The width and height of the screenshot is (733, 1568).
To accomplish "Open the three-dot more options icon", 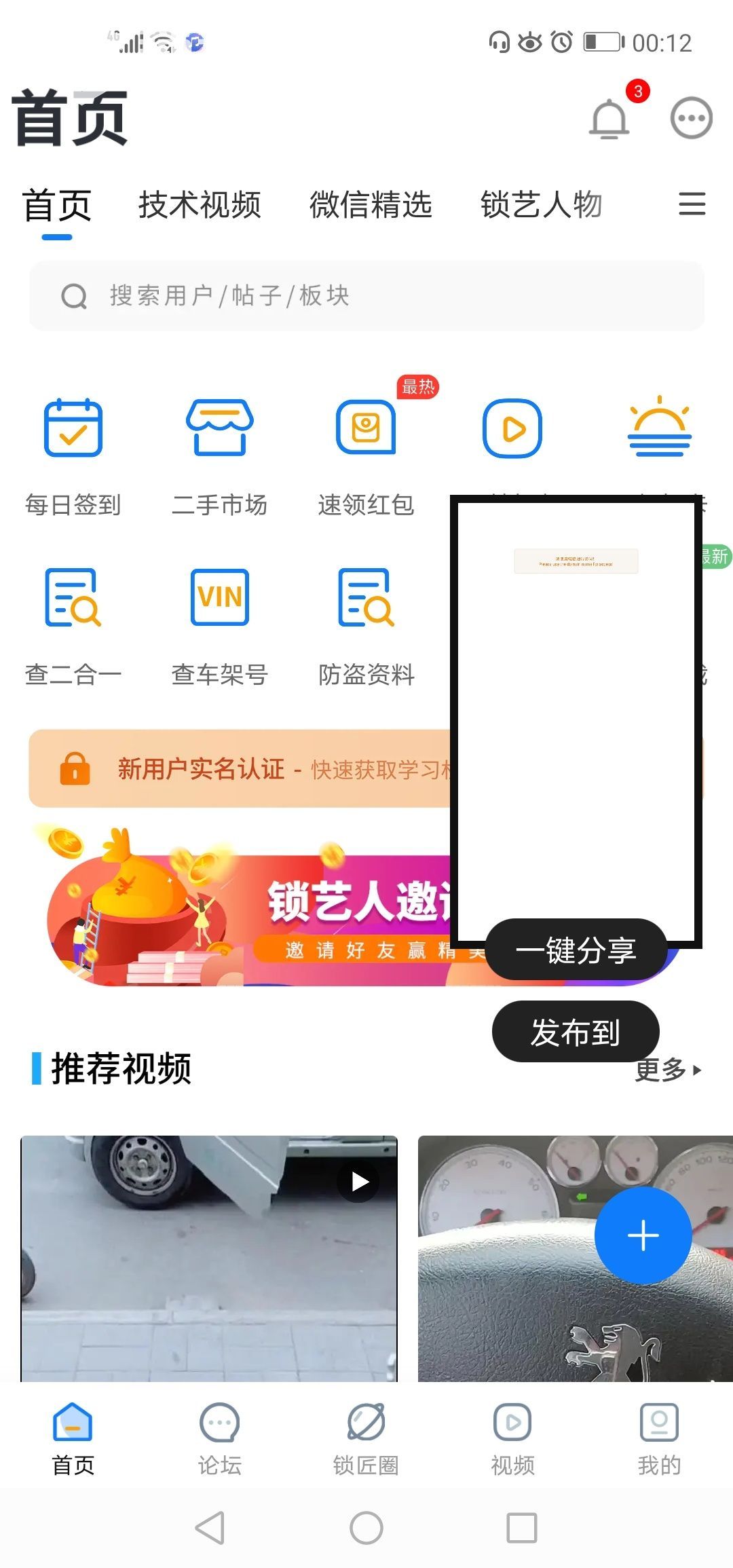I will (x=691, y=118).
